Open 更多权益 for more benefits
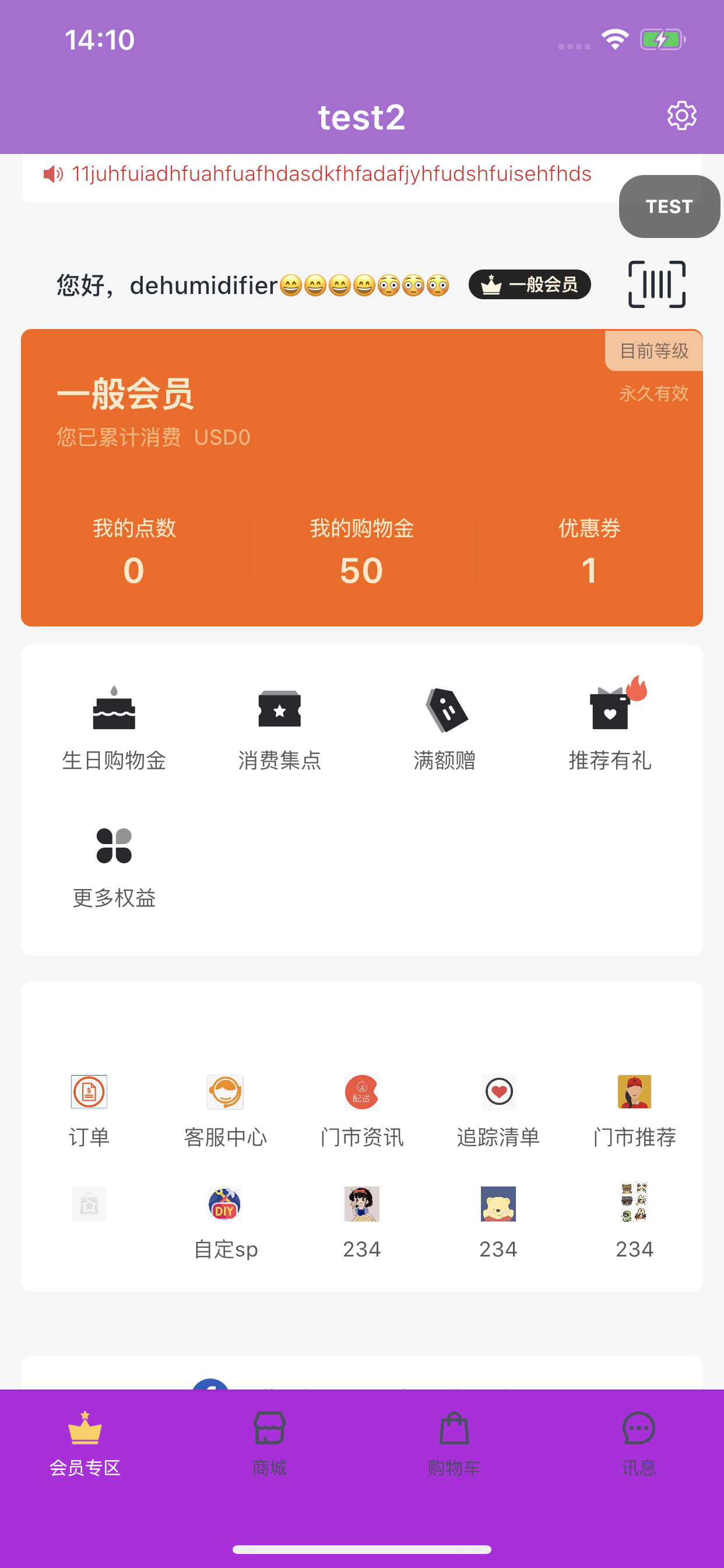The height and width of the screenshot is (1568, 724). [x=114, y=864]
